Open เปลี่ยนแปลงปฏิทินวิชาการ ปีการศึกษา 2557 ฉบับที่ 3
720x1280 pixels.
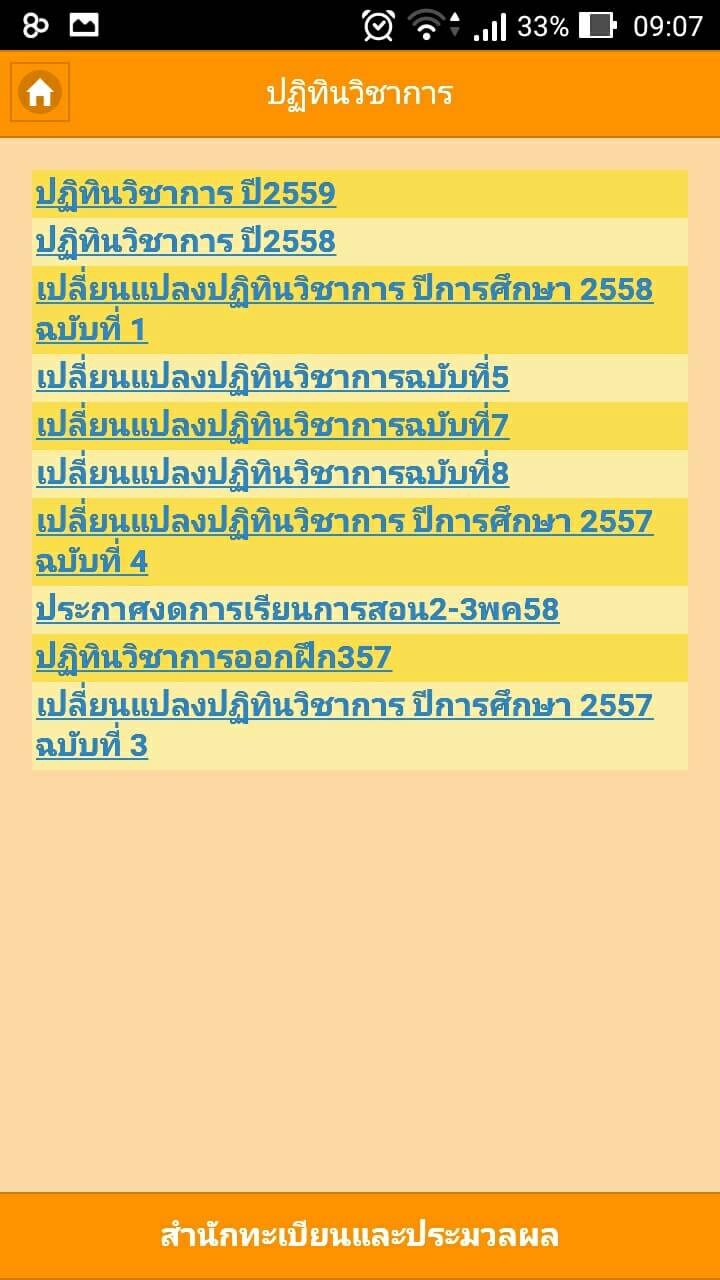tap(345, 725)
